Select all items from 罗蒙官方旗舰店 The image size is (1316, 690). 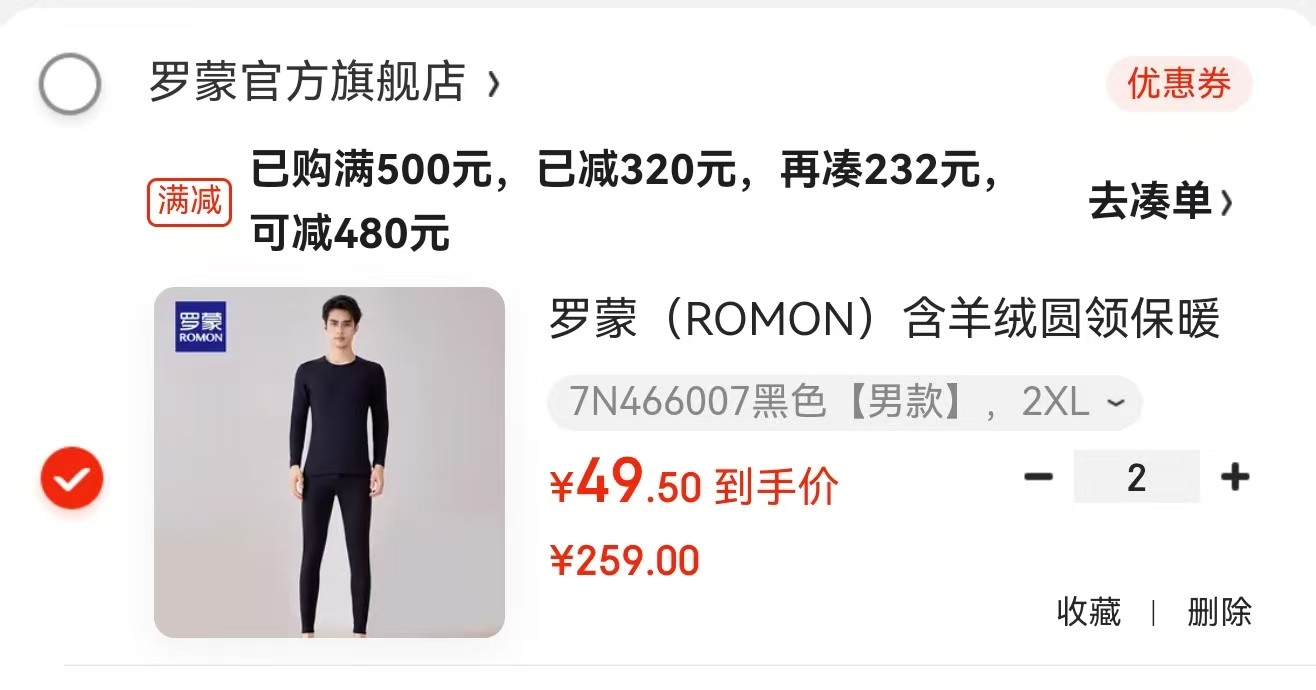pyautogui.click(x=70, y=83)
